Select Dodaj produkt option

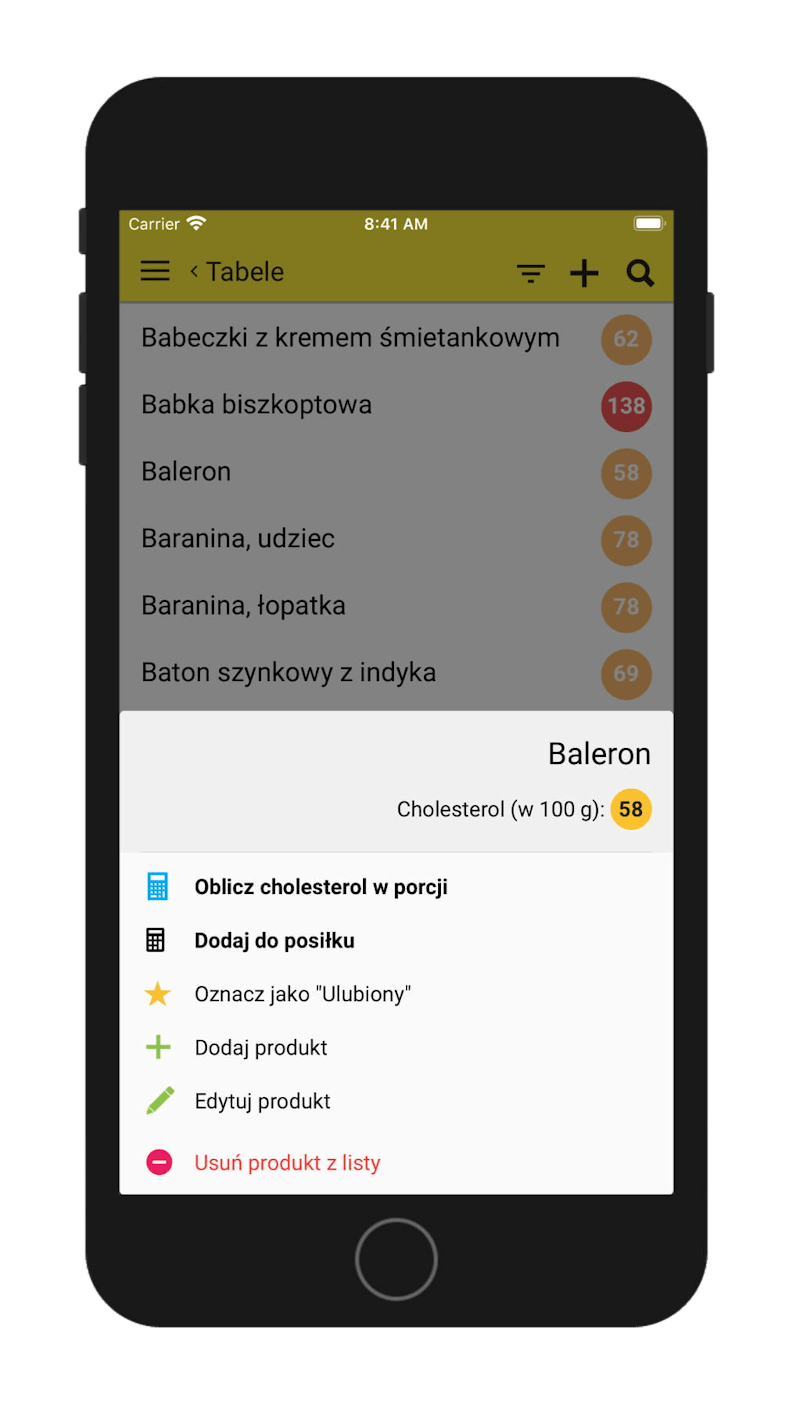click(x=396, y=1048)
